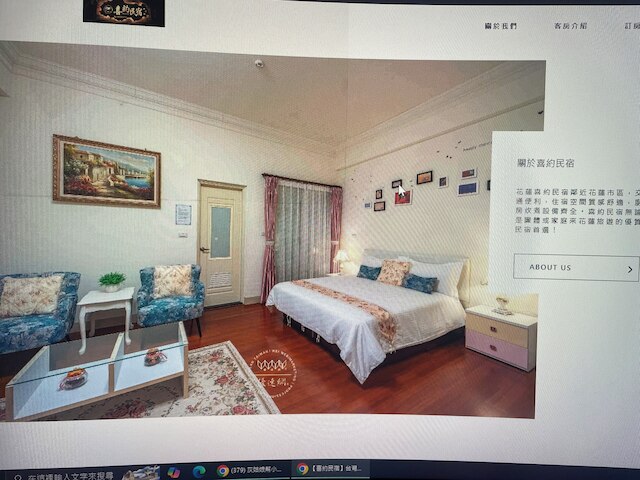
Task: Open the 關於我們 navigation link
Action: point(500,26)
